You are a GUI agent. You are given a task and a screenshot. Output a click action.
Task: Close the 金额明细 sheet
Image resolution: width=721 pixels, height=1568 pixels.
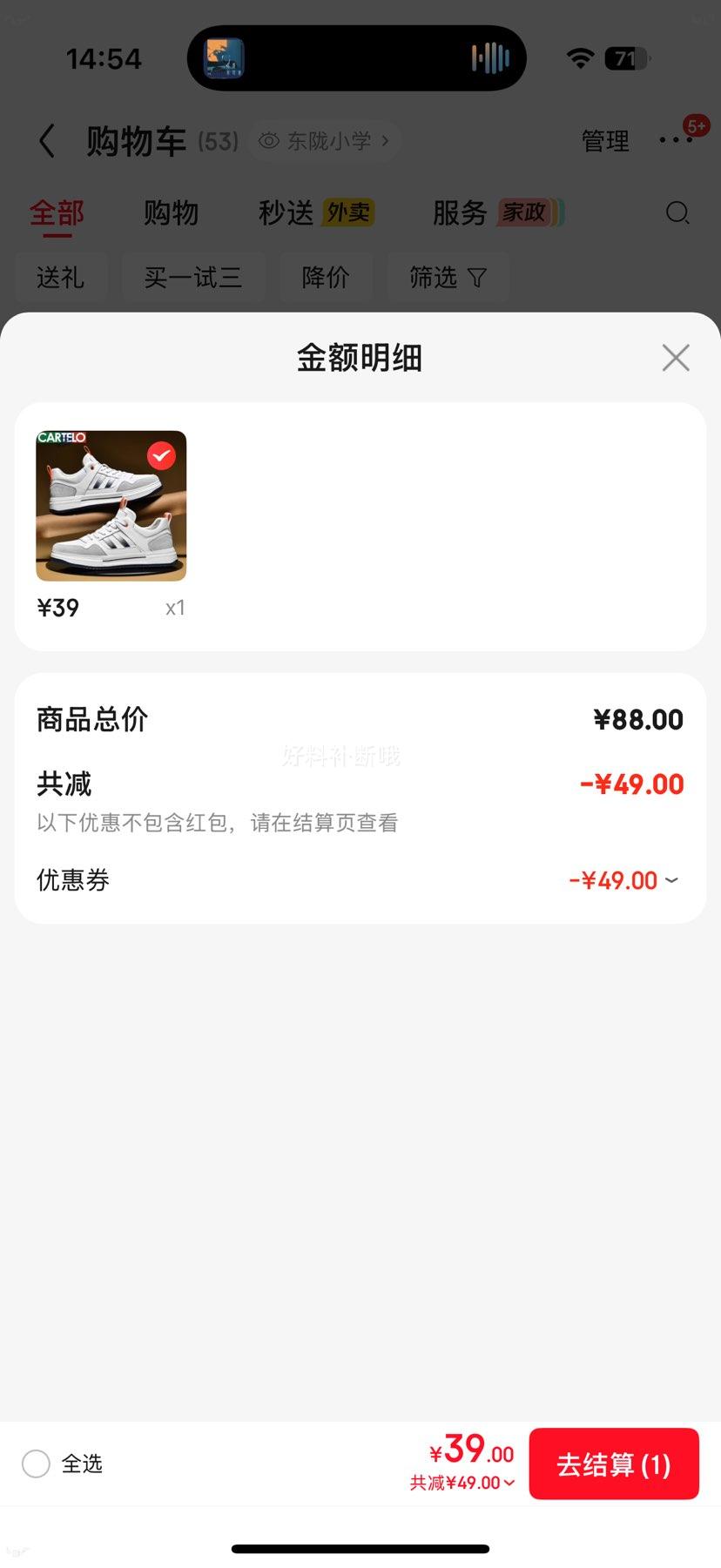pyautogui.click(x=675, y=358)
